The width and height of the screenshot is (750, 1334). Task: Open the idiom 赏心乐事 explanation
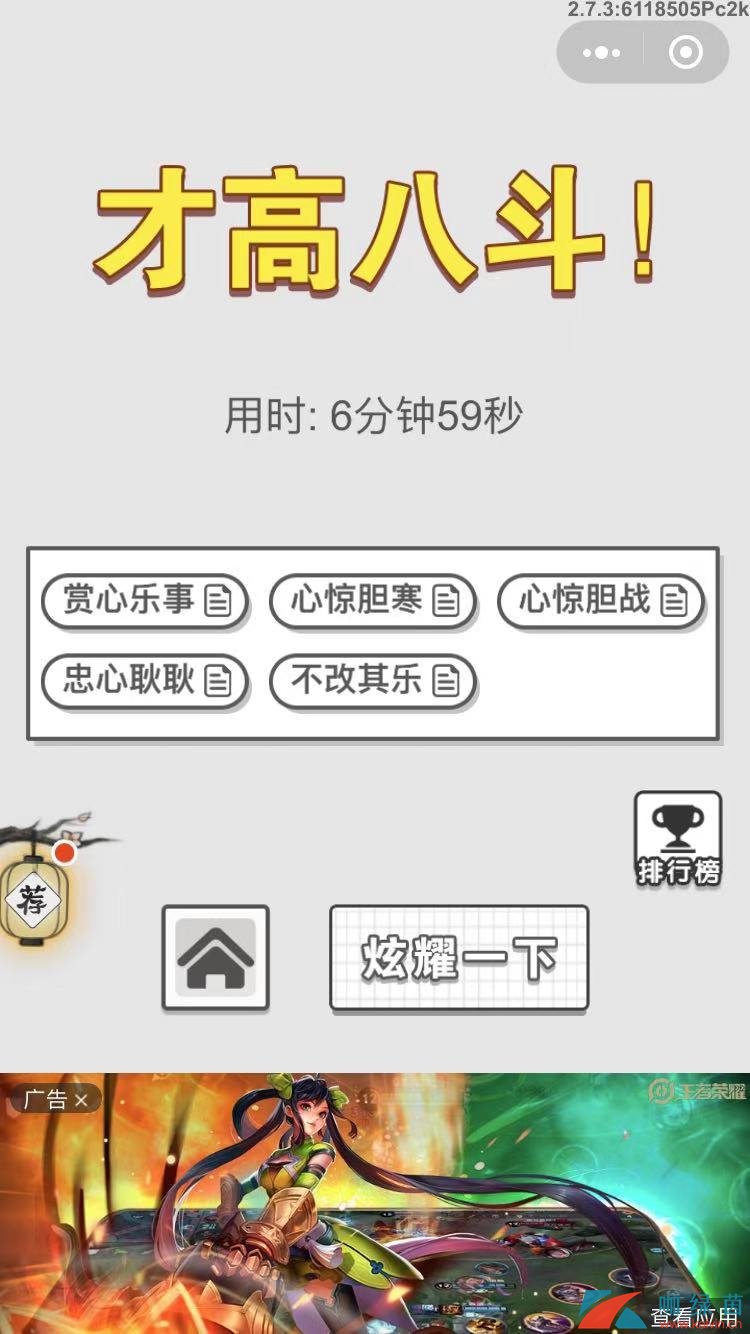[x=145, y=601]
